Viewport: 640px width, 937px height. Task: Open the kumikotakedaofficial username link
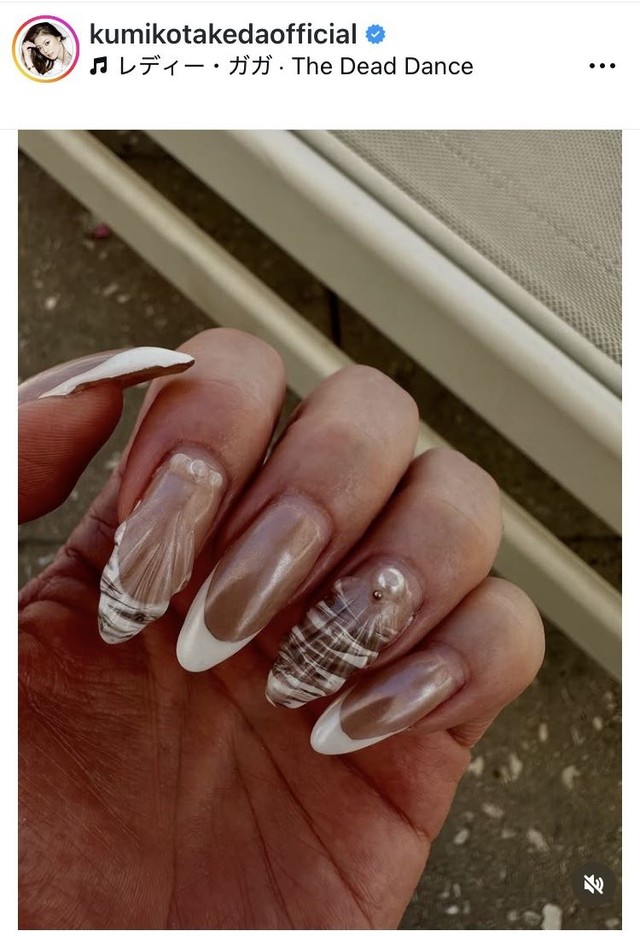[x=222, y=34]
